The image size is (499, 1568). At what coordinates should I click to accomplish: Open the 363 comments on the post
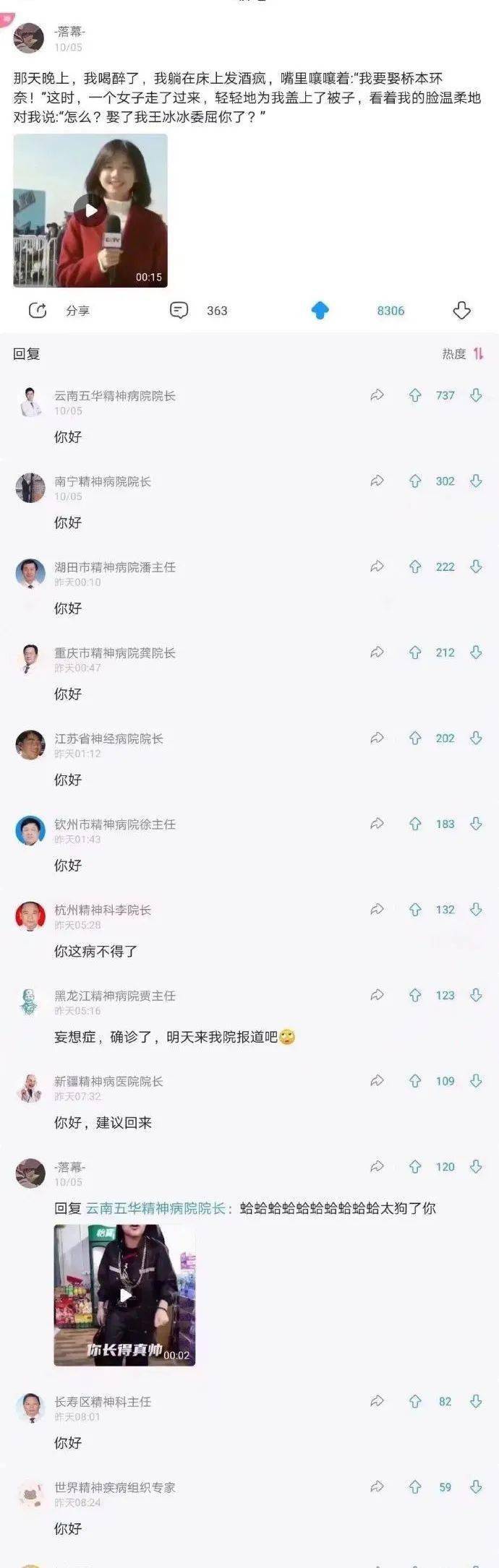179,311
